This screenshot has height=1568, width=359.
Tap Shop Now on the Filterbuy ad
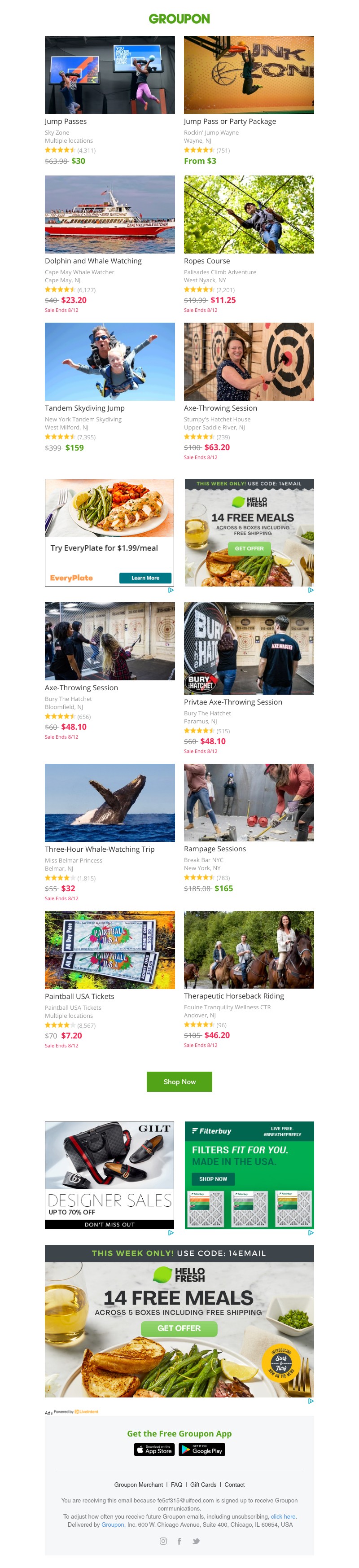pos(213,1179)
